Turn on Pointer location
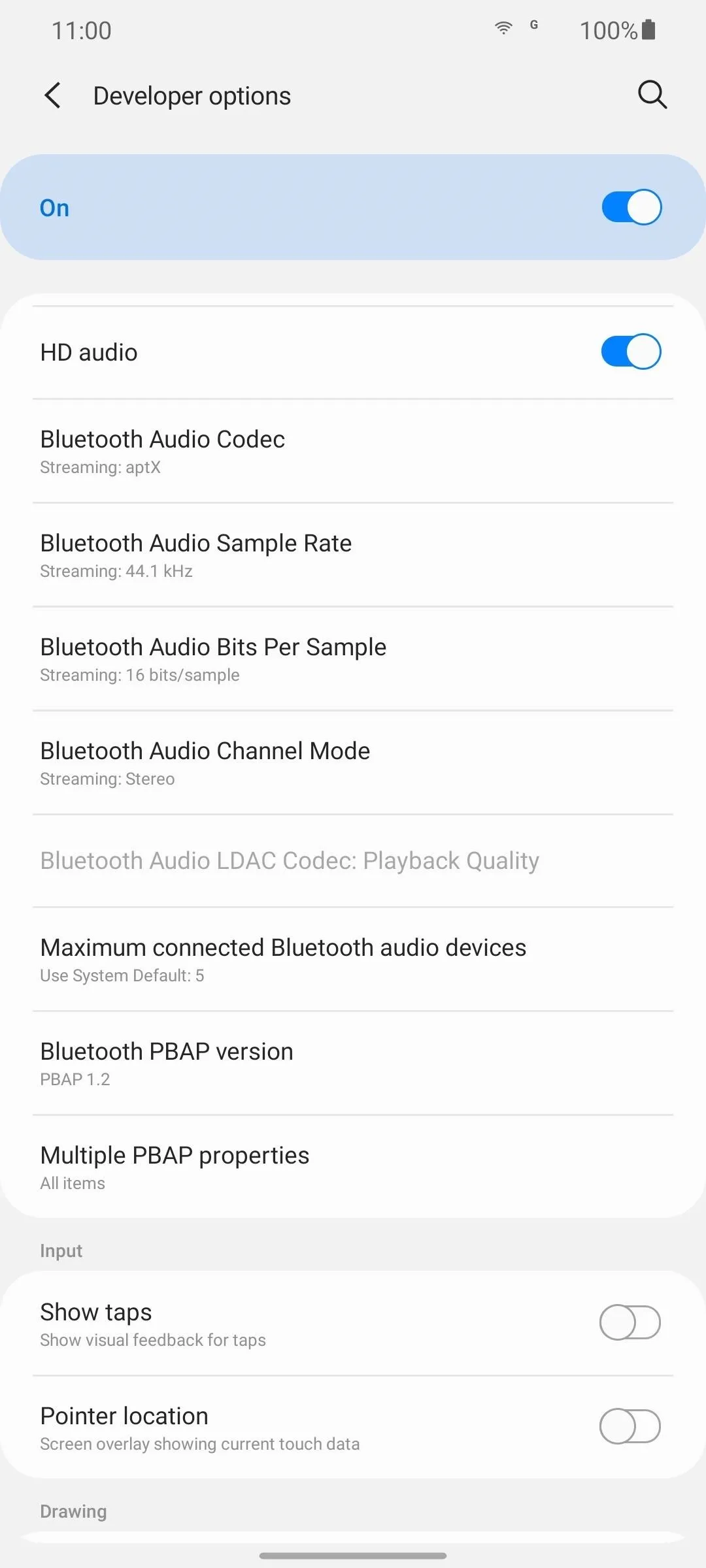706x1568 pixels. tap(630, 1426)
